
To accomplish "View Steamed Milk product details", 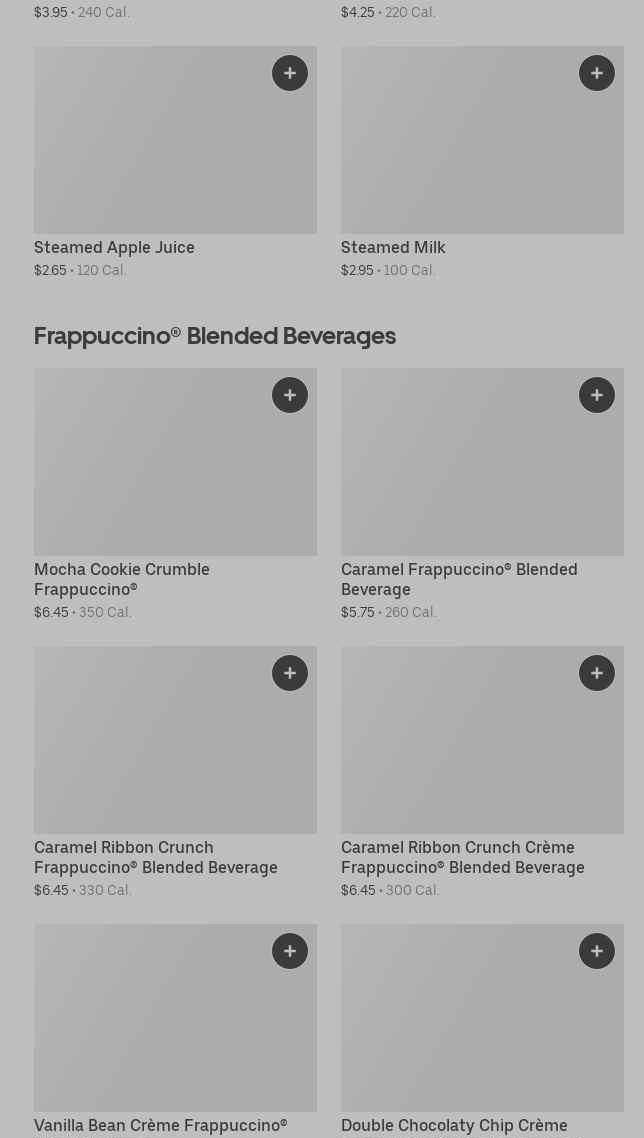I will [460, 150].
